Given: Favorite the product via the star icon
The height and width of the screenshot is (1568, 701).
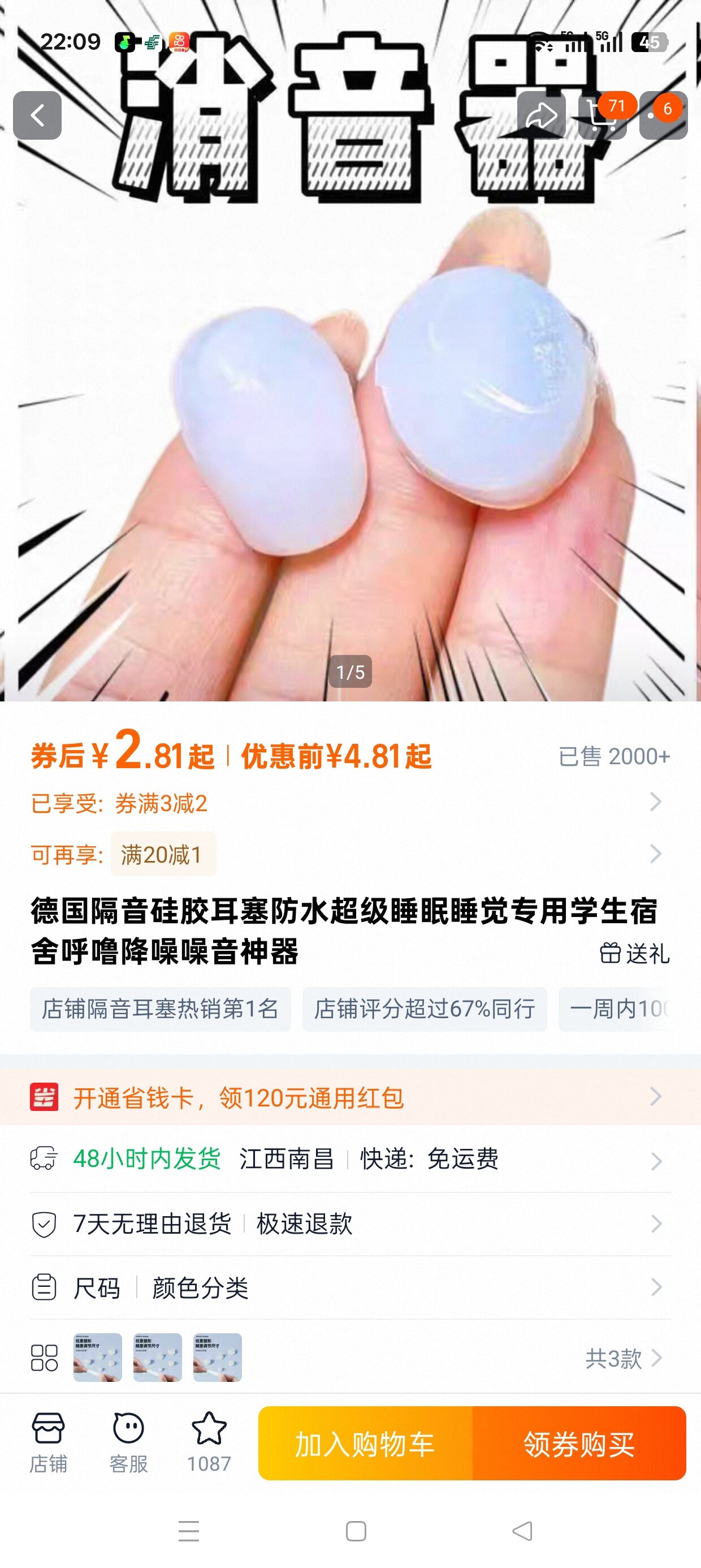Looking at the screenshot, I should (x=209, y=1442).
